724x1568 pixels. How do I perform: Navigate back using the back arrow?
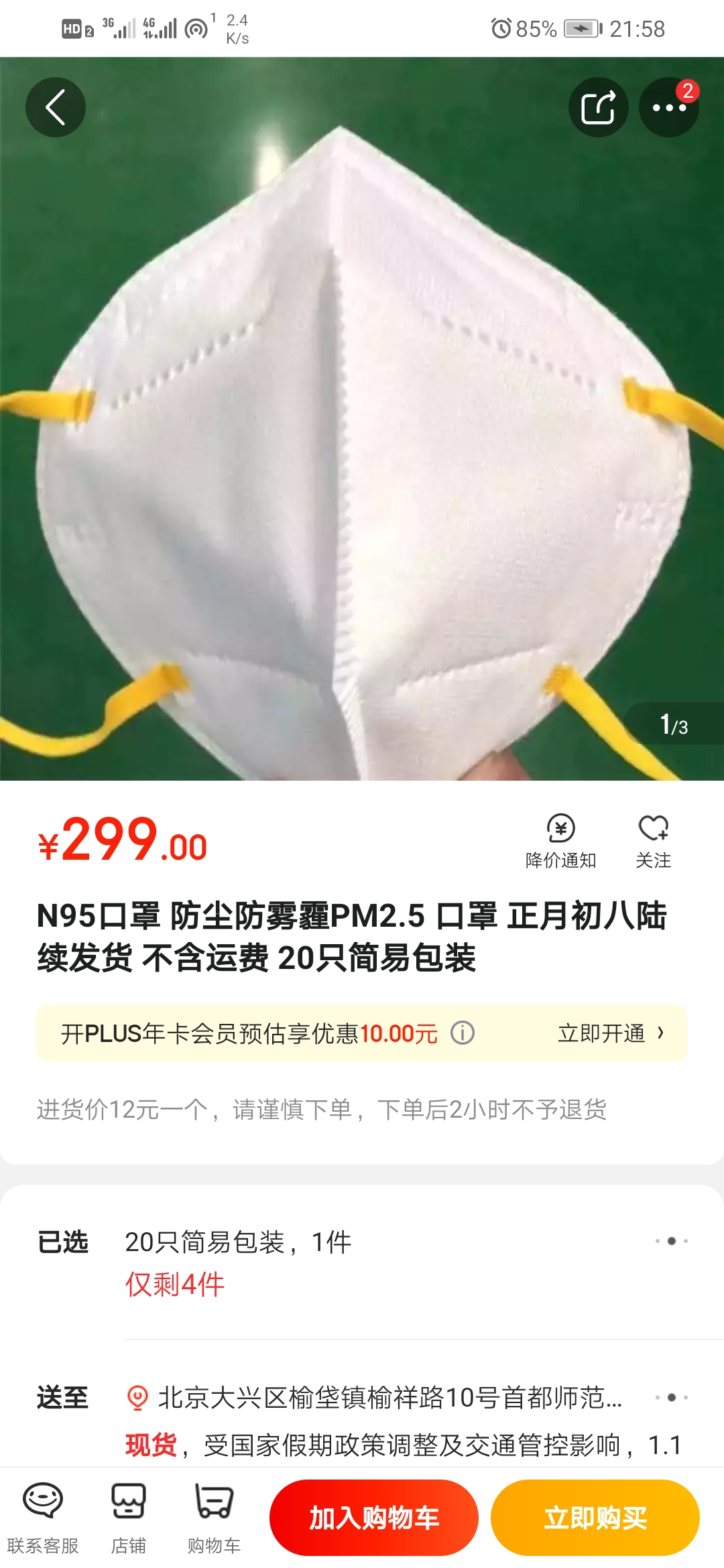(56, 107)
